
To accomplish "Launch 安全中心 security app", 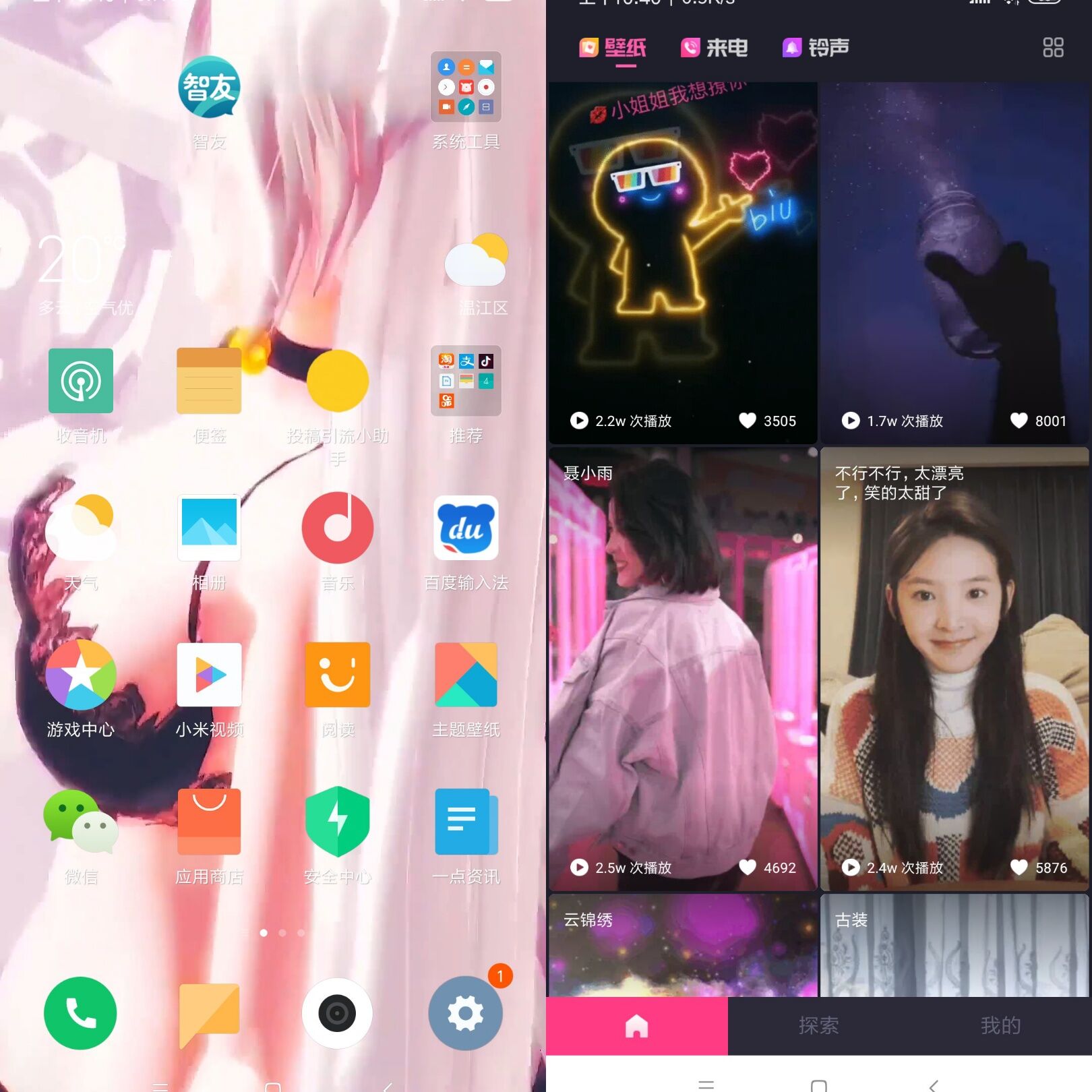I will tap(337, 822).
